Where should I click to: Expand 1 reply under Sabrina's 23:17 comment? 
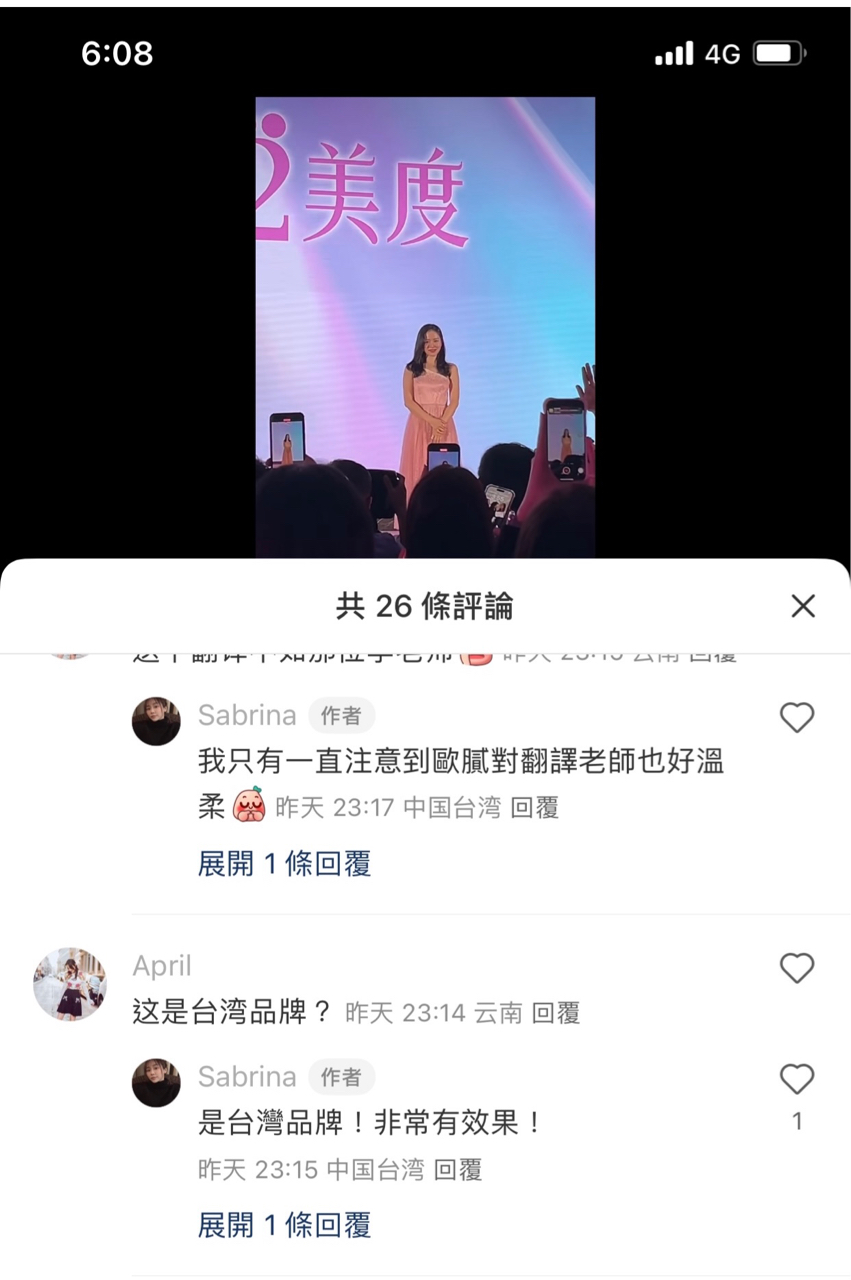284,864
